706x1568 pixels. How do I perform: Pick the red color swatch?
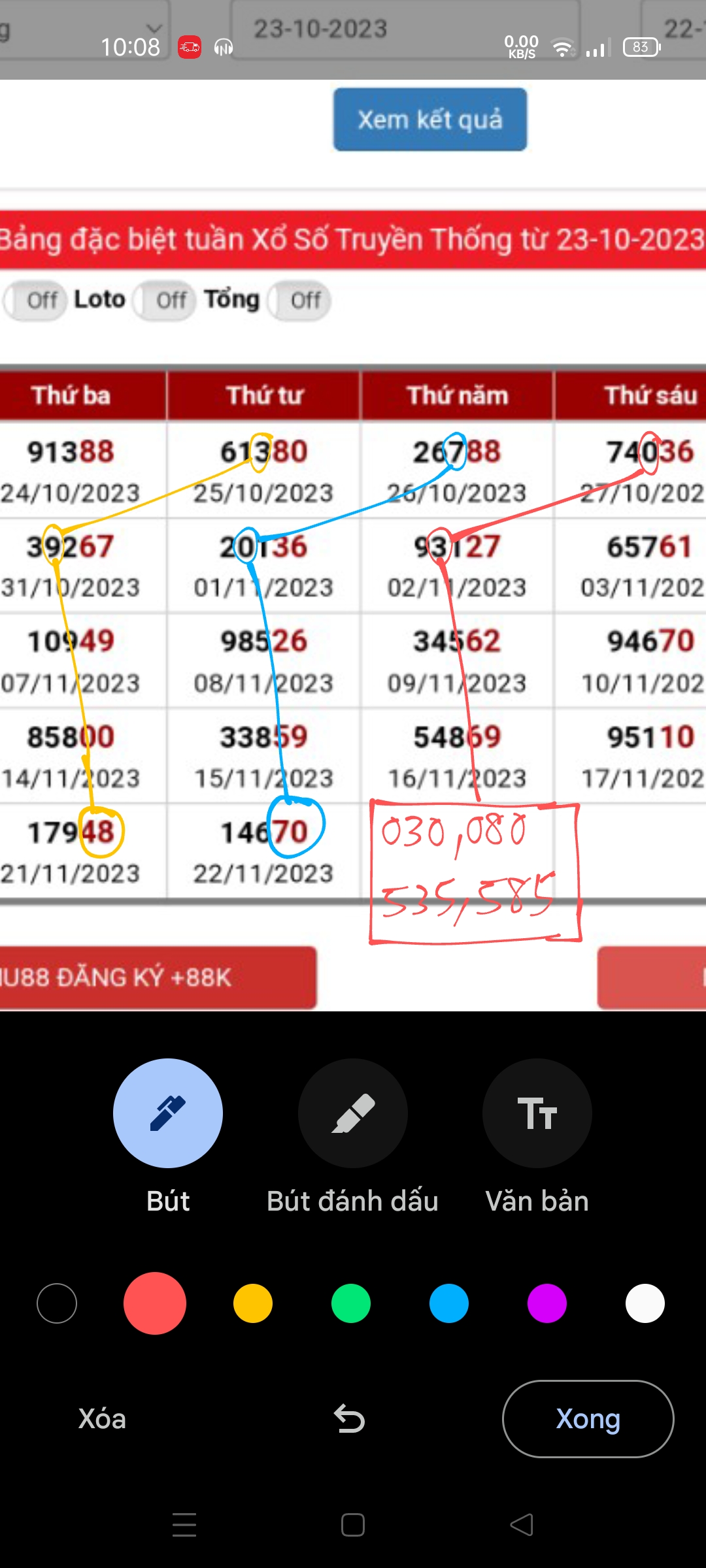point(155,1303)
